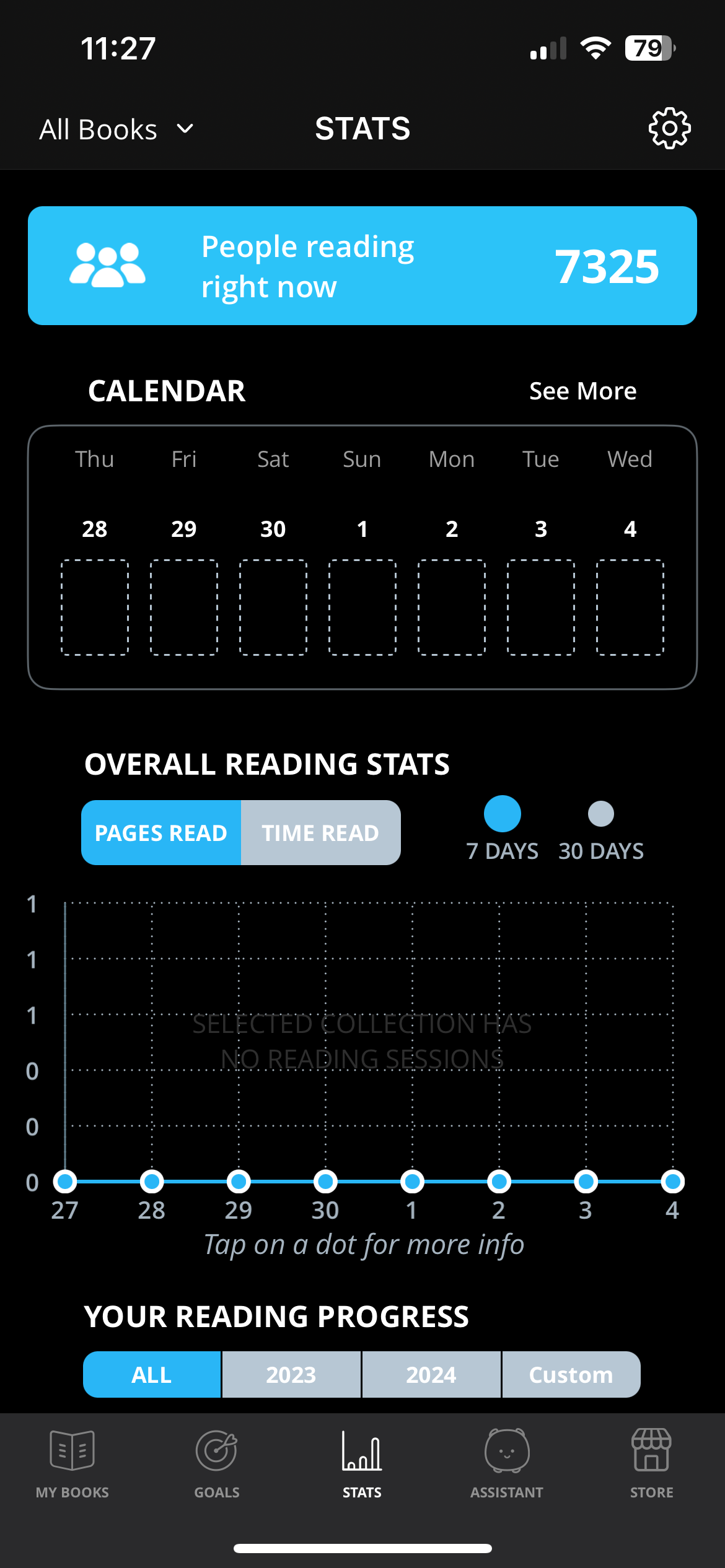Select the ALL reading progress filter
This screenshot has height=1568, width=725.
[152, 1374]
